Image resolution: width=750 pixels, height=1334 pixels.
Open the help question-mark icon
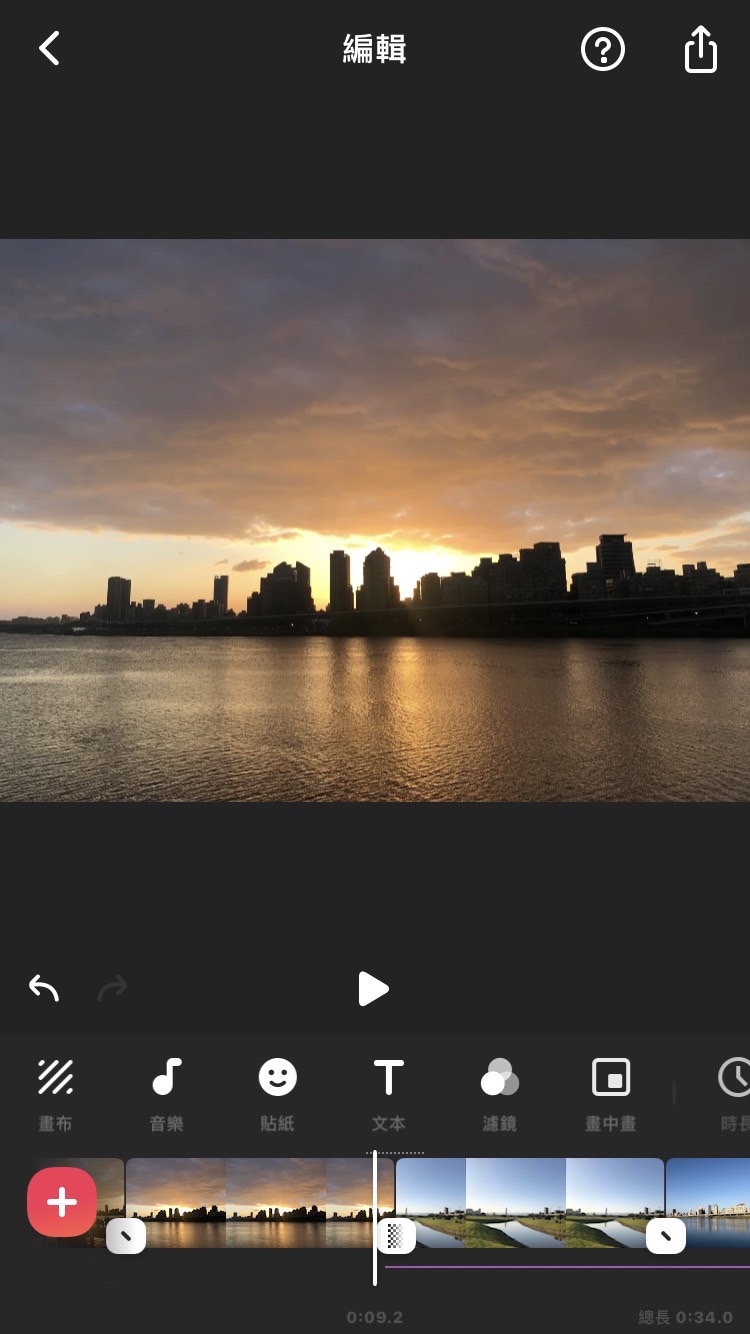(x=602, y=48)
